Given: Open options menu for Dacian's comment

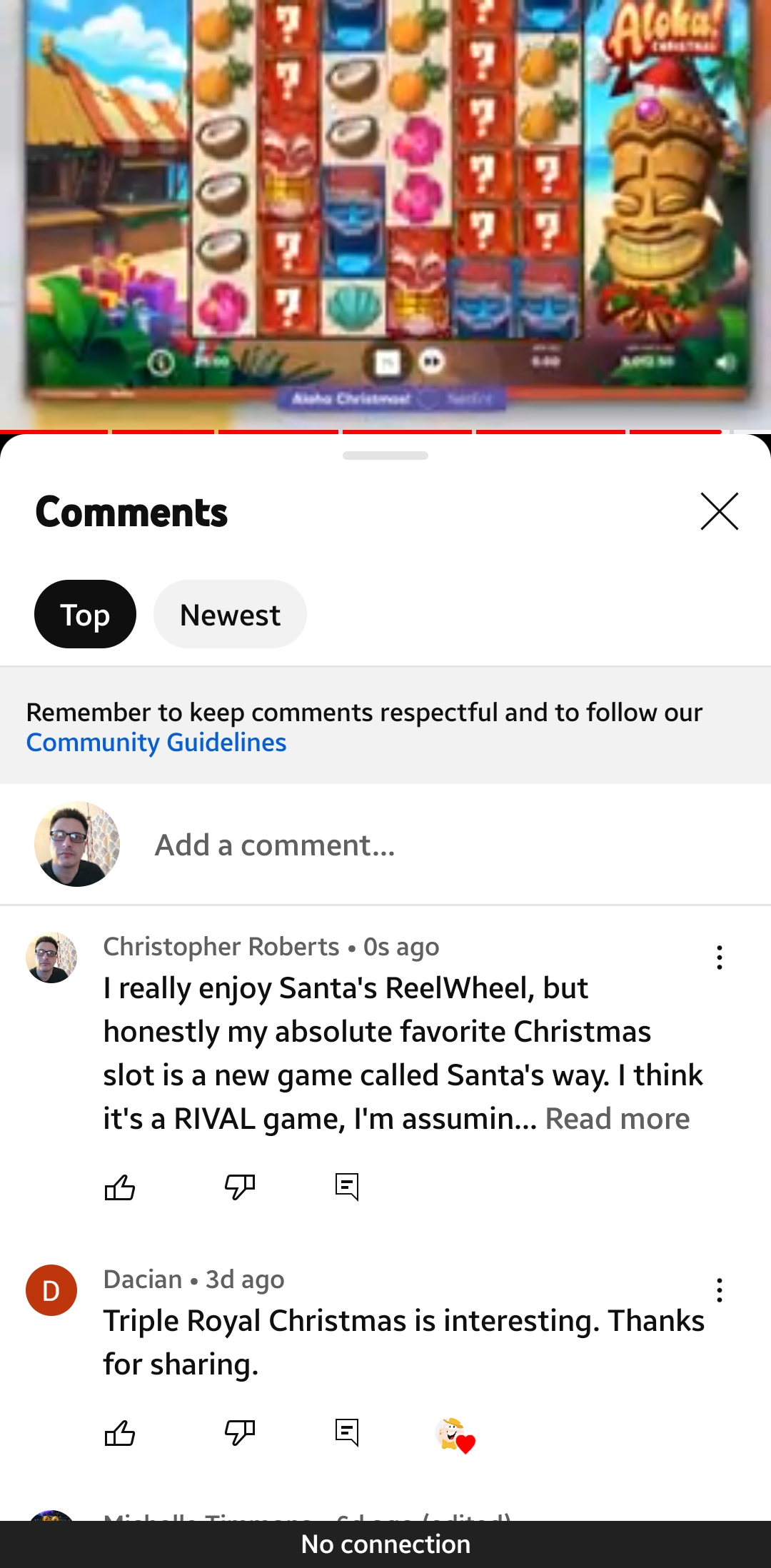Looking at the screenshot, I should pos(719,1290).
